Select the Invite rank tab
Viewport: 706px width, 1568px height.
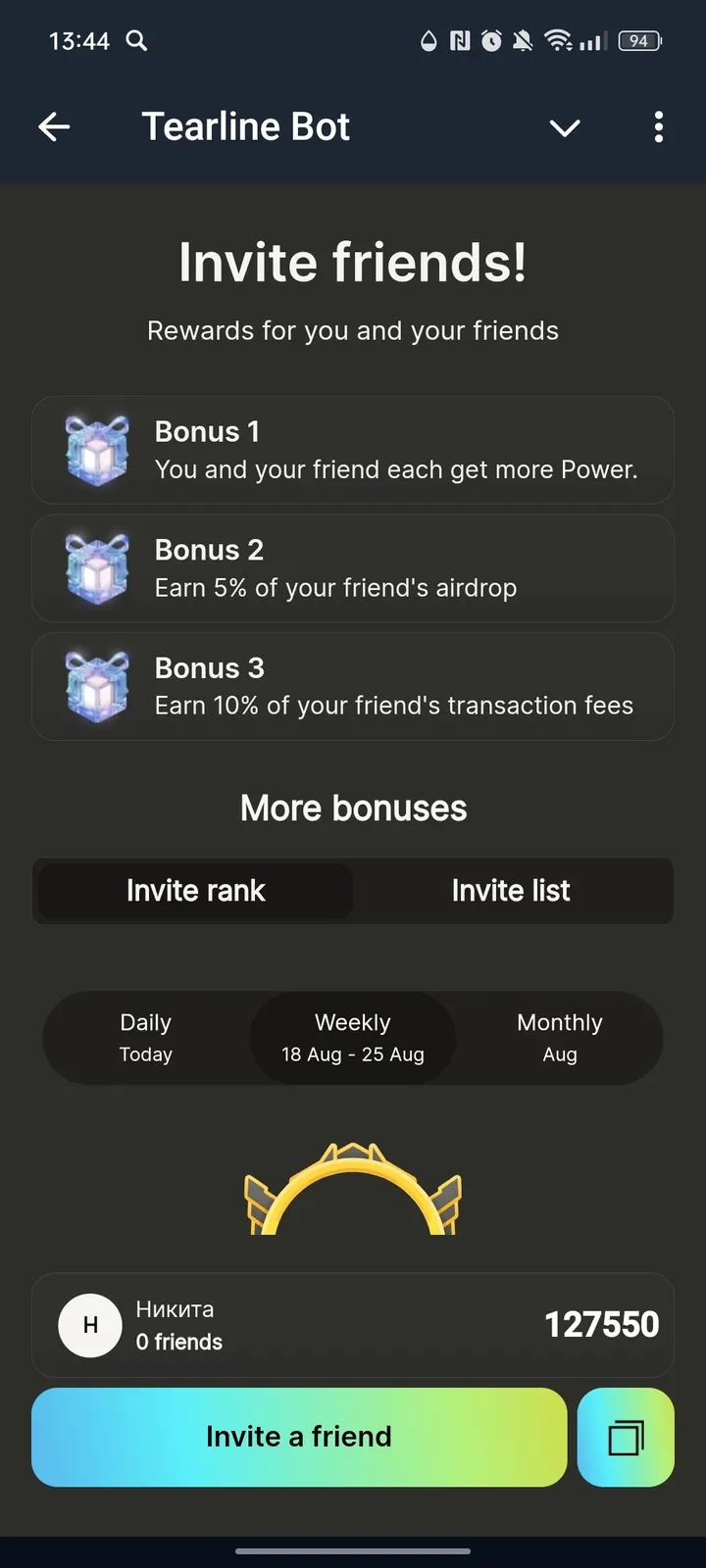[195, 891]
